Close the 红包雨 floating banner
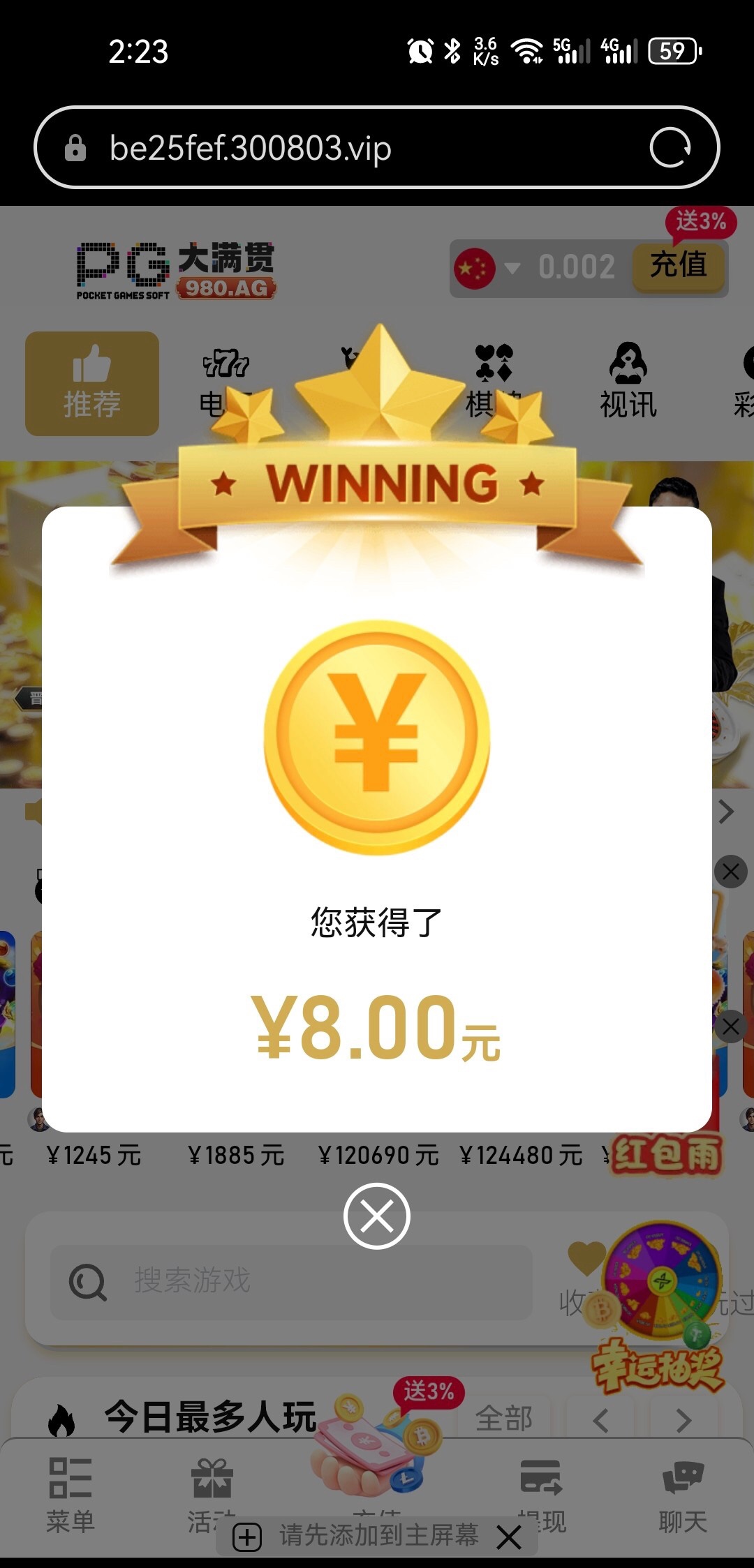The width and height of the screenshot is (754, 1568). [x=730, y=1026]
